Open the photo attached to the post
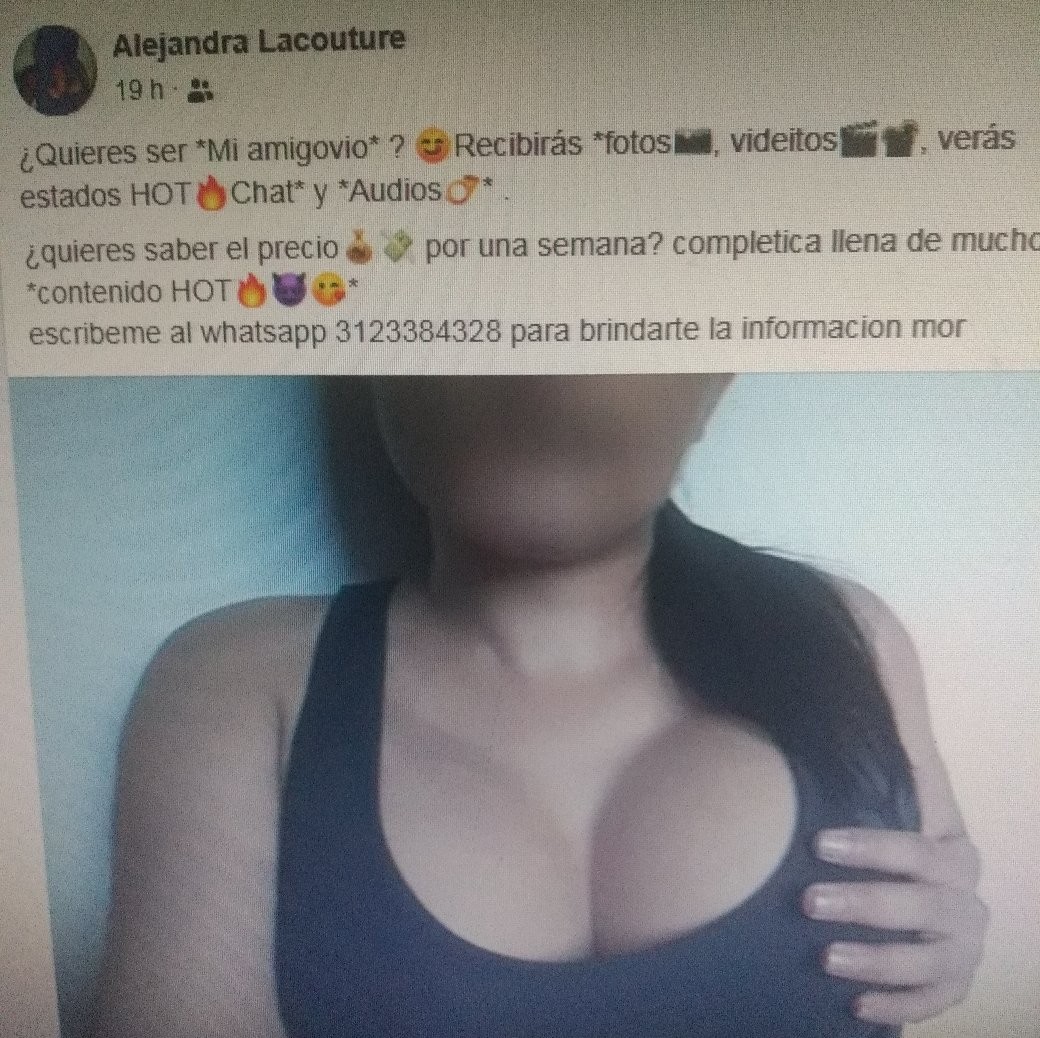This screenshot has width=1040, height=1038. 520,700
